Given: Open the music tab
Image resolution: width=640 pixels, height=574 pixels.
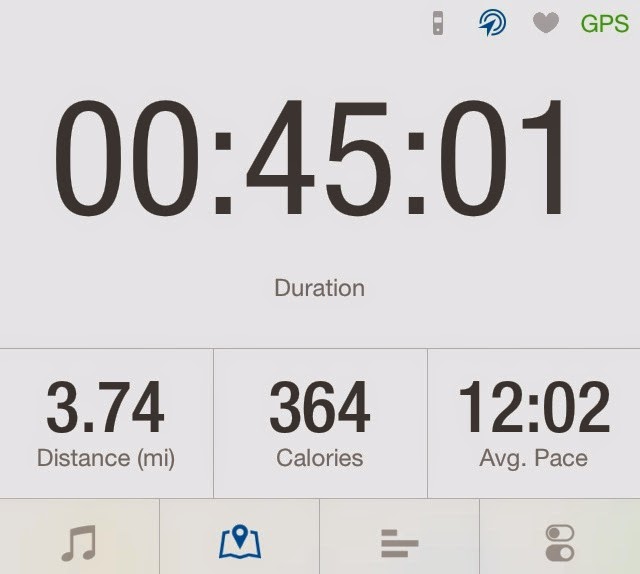Looking at the screenshot, I should pos(79,542).
